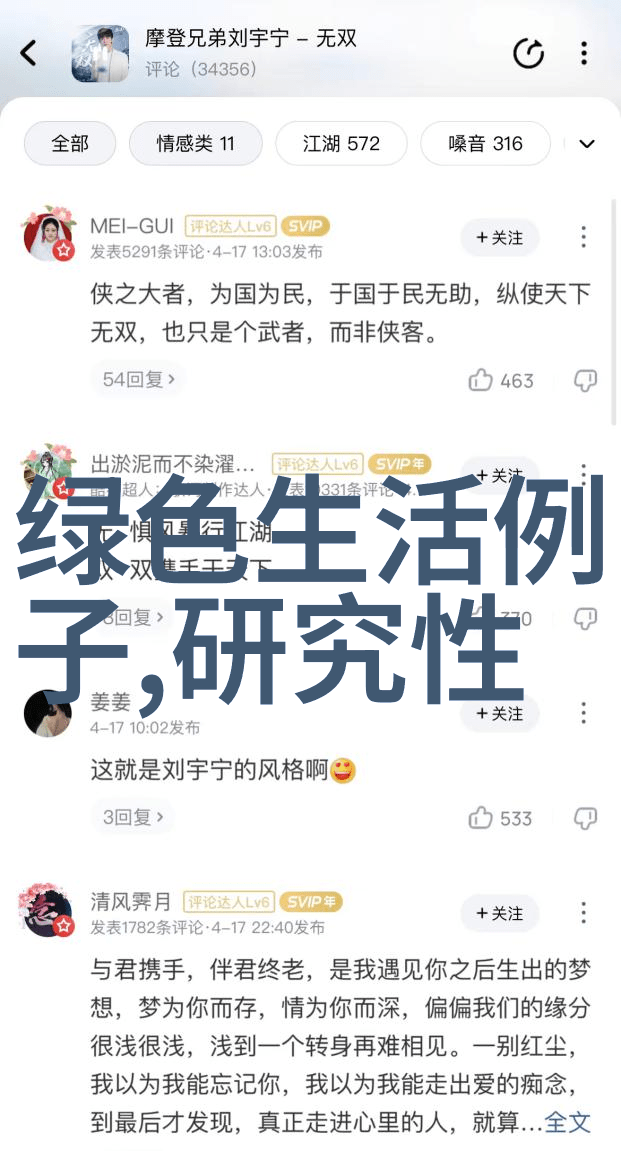
Task: Open MEI-GUI's profile avatar
Action: click(48, 234)
